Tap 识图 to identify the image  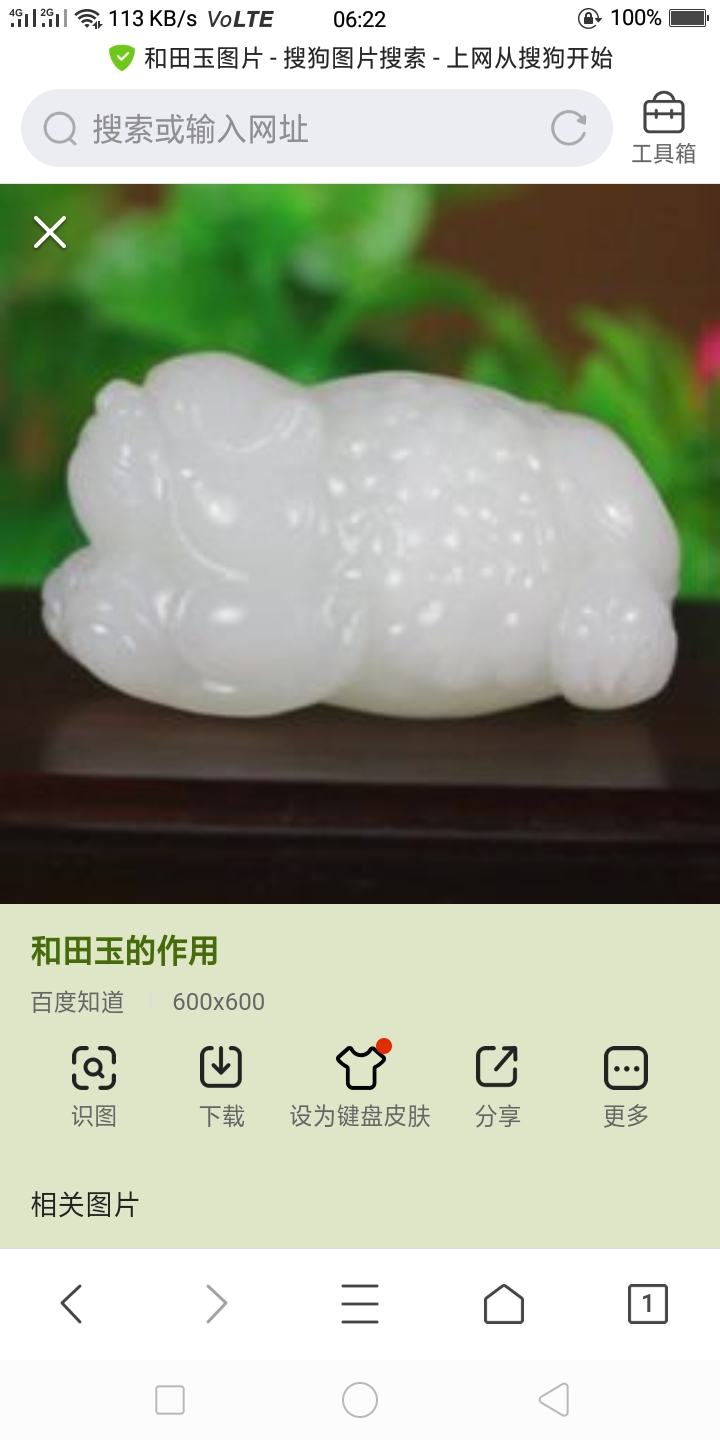94,1087
